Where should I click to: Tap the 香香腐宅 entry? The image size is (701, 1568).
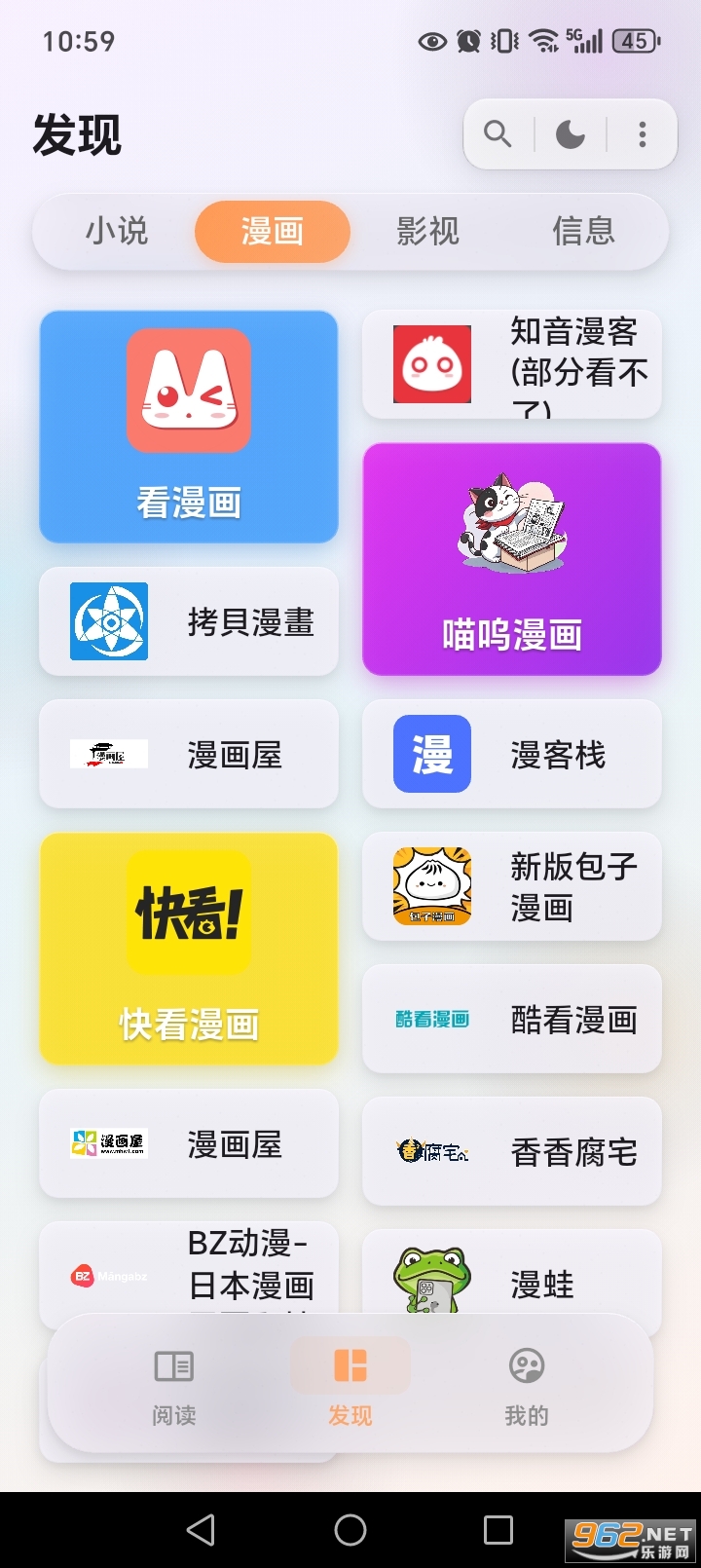pyautogui.click(x=511, y=1151)
